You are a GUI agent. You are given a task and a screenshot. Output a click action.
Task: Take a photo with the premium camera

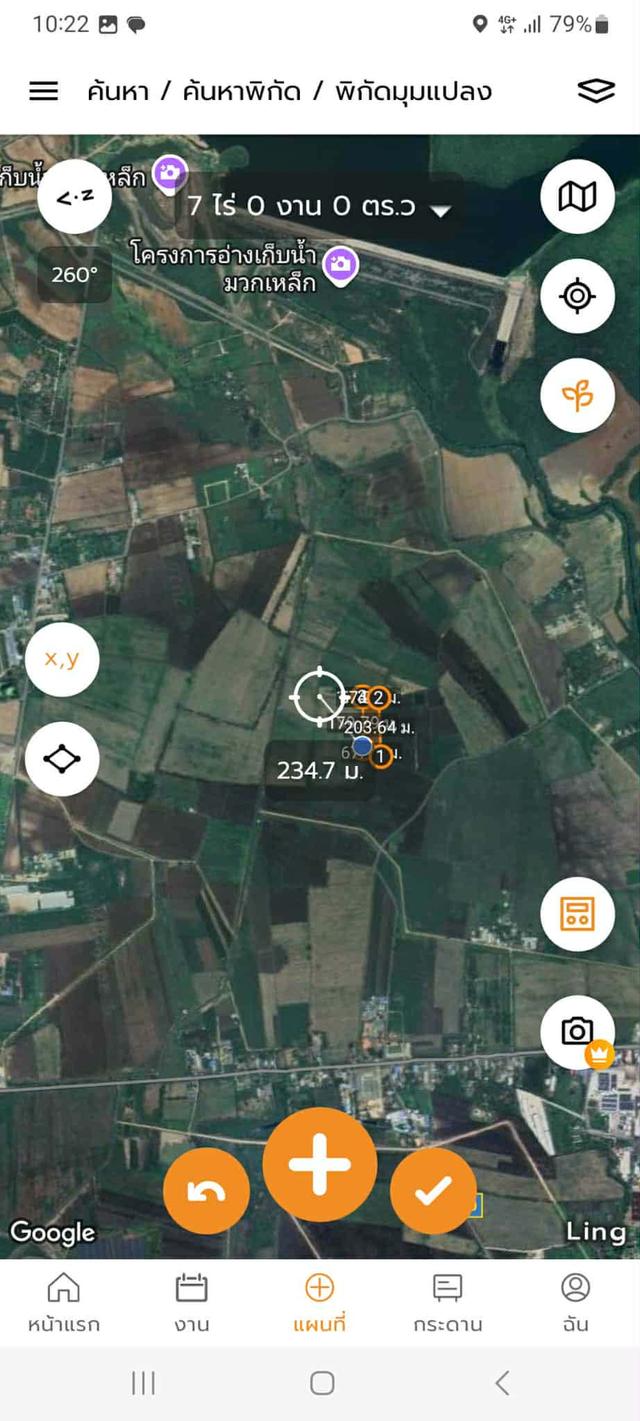577,1032
